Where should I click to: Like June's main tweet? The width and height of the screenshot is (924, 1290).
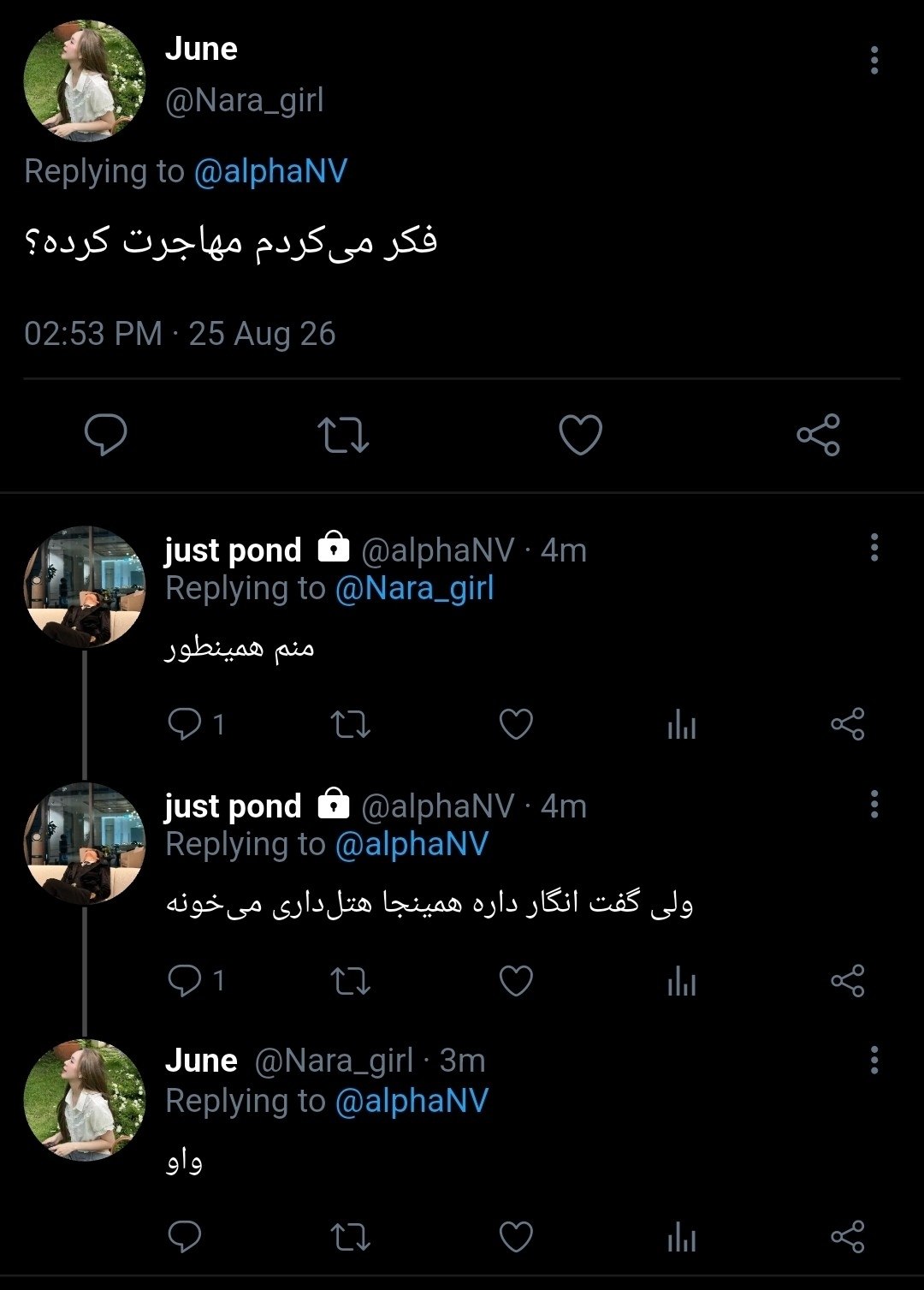tap(581, 435)
